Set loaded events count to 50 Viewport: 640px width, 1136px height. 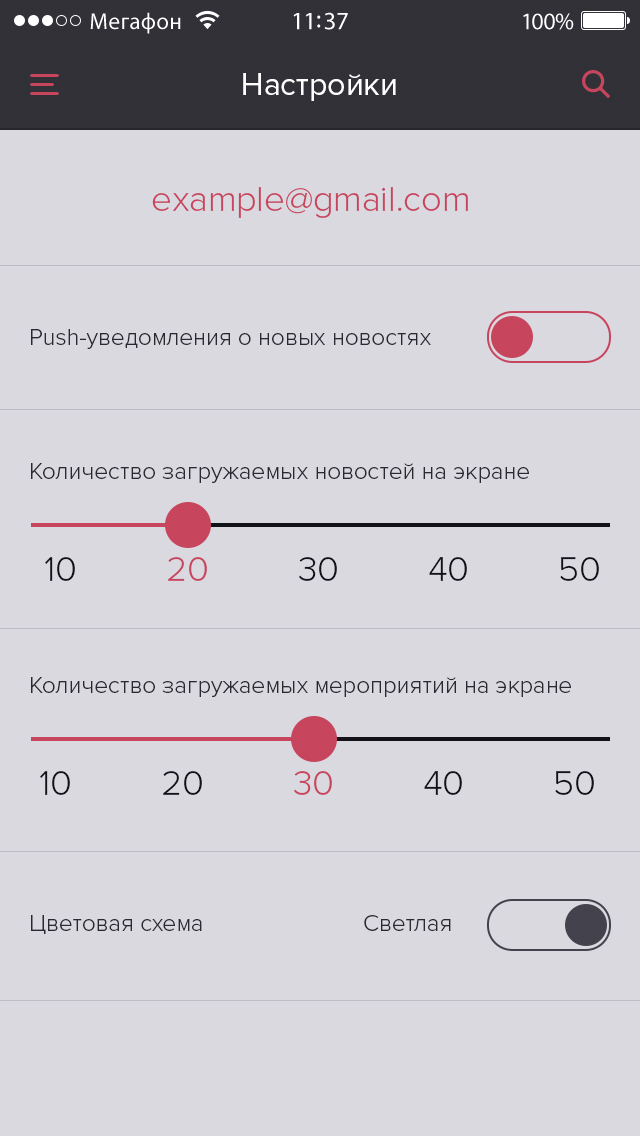click(x=574, y=783)
